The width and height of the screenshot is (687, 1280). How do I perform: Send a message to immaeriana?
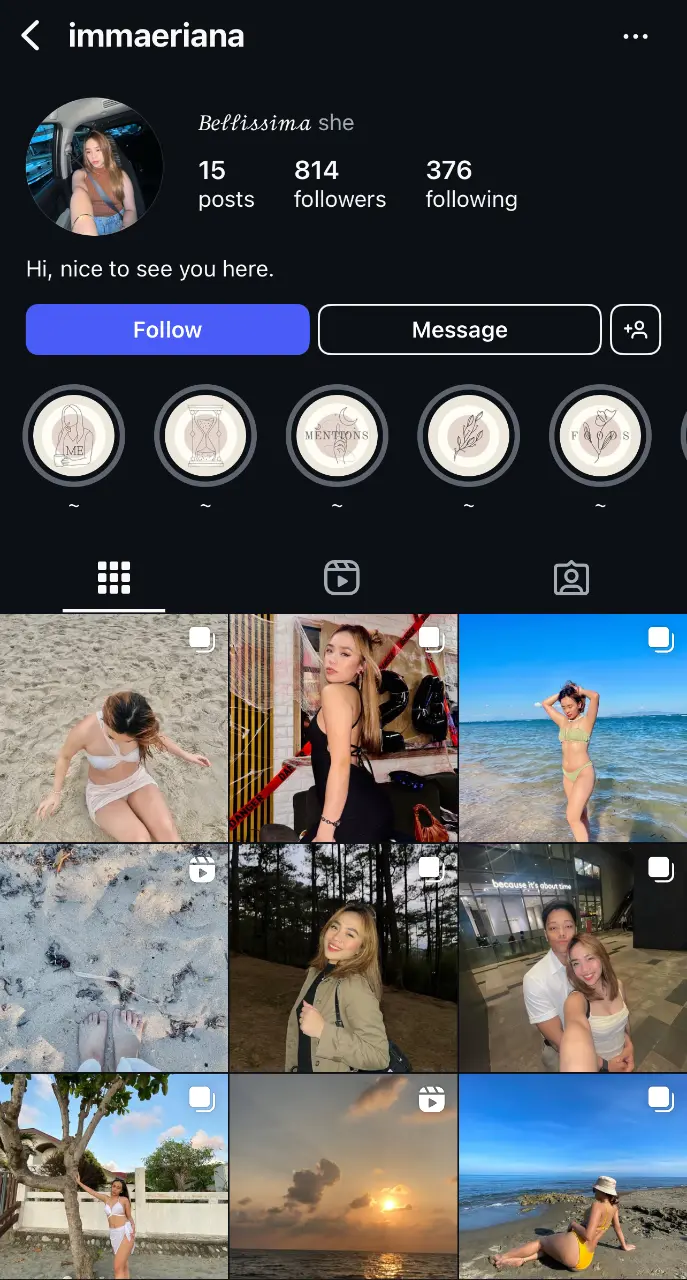tap(460, 330)
